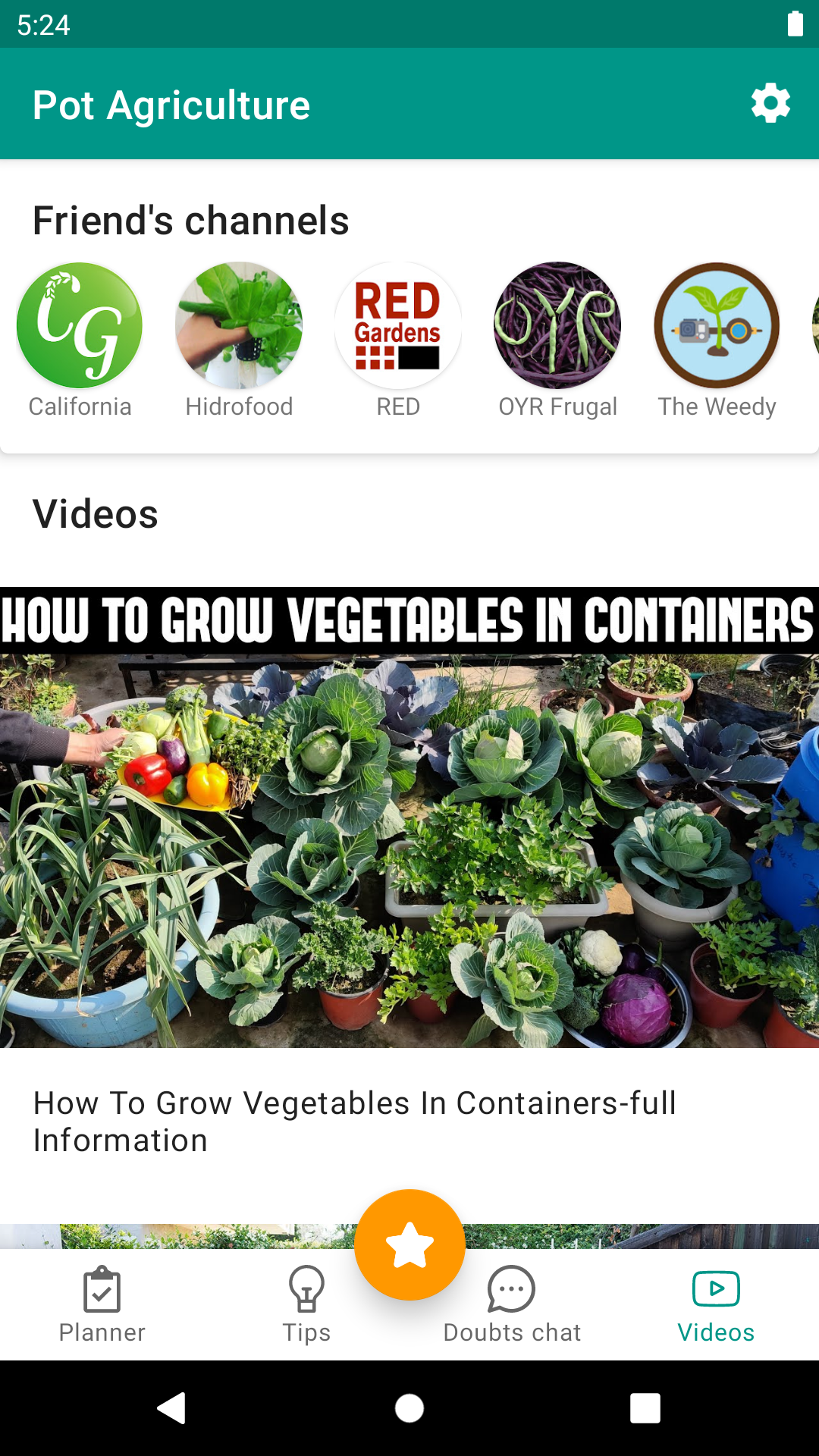Open the The Weedy channel icon
This screenshot has width=819, height=1456.
pos(717,325)
